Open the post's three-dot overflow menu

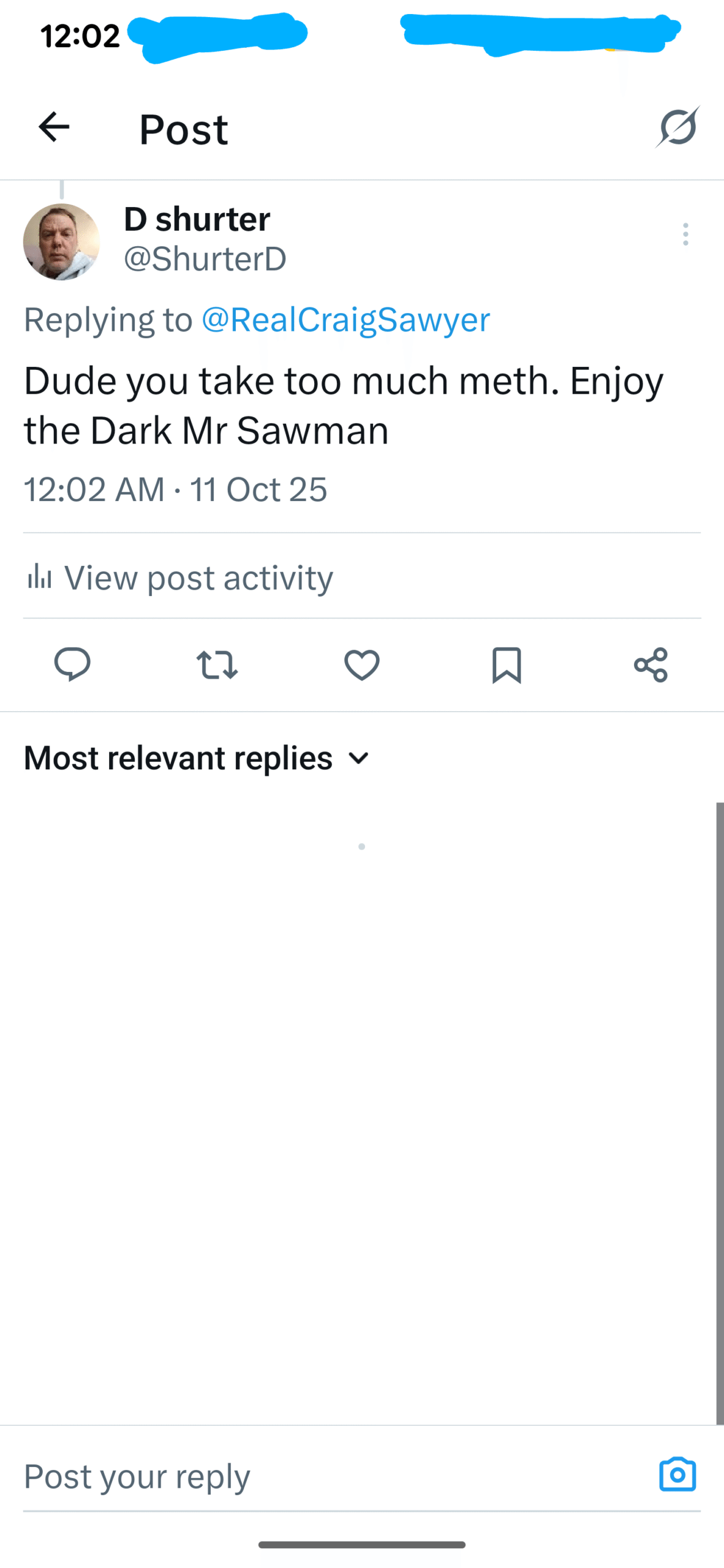click(685, 234)
